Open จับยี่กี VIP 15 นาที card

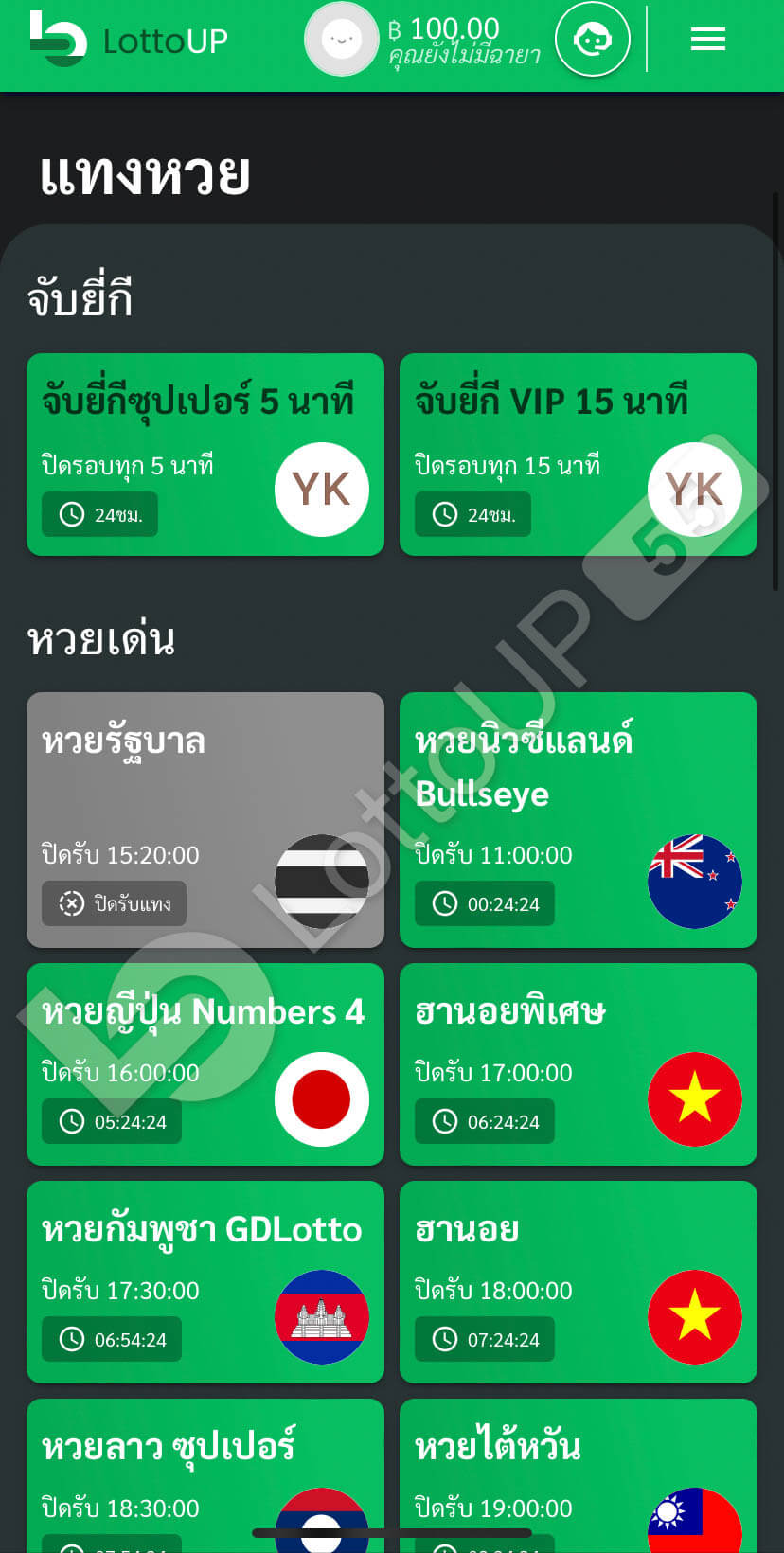(x=578, y=455)
